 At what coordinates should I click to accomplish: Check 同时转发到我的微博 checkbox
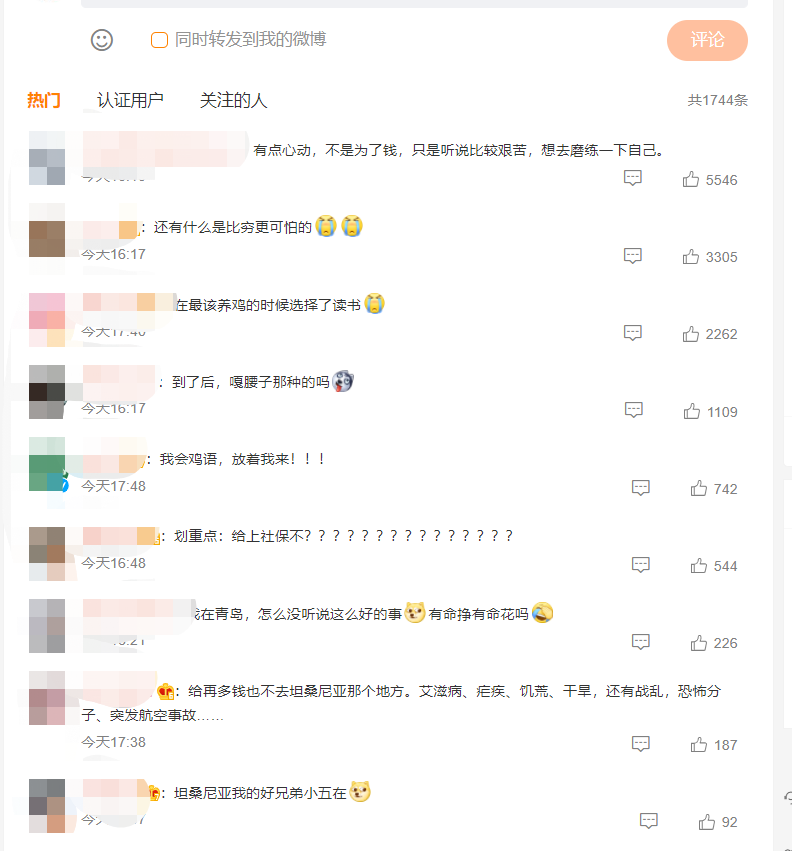point(159,40)
